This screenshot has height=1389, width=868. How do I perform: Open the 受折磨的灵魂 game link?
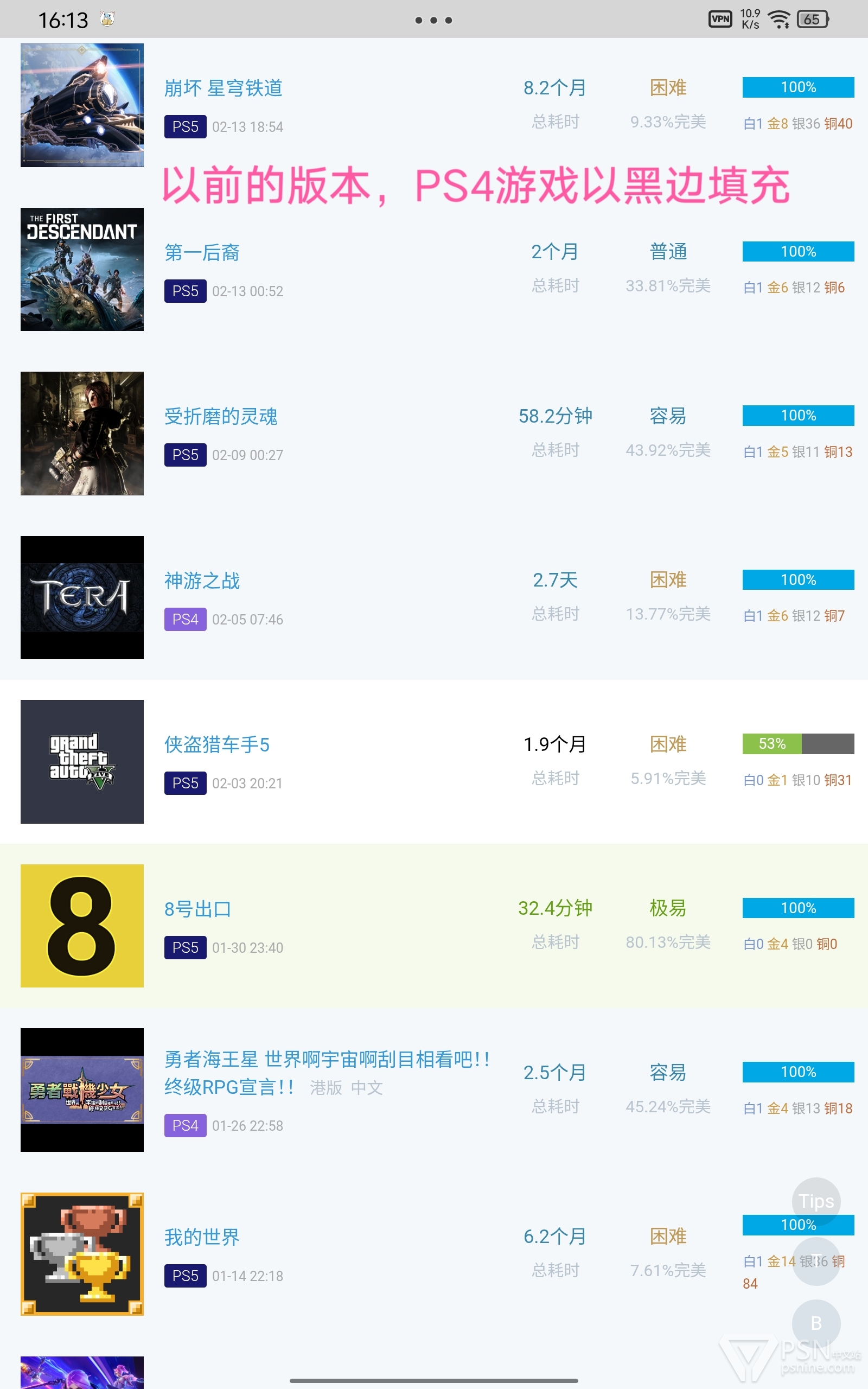click(x=221, y=417)
